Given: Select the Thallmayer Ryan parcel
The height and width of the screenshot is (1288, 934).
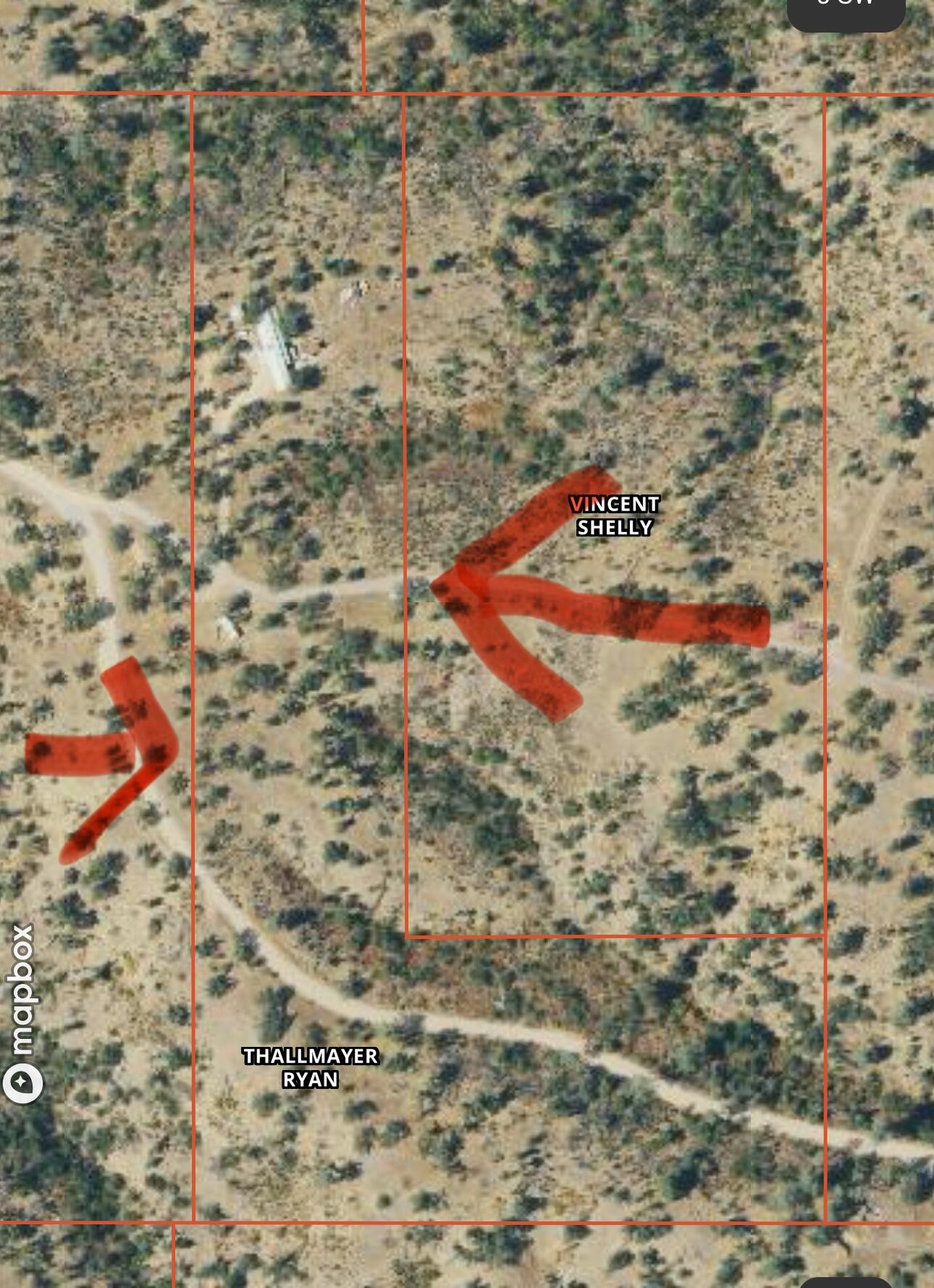Looking at the screenshot, I should [311, 1067].
